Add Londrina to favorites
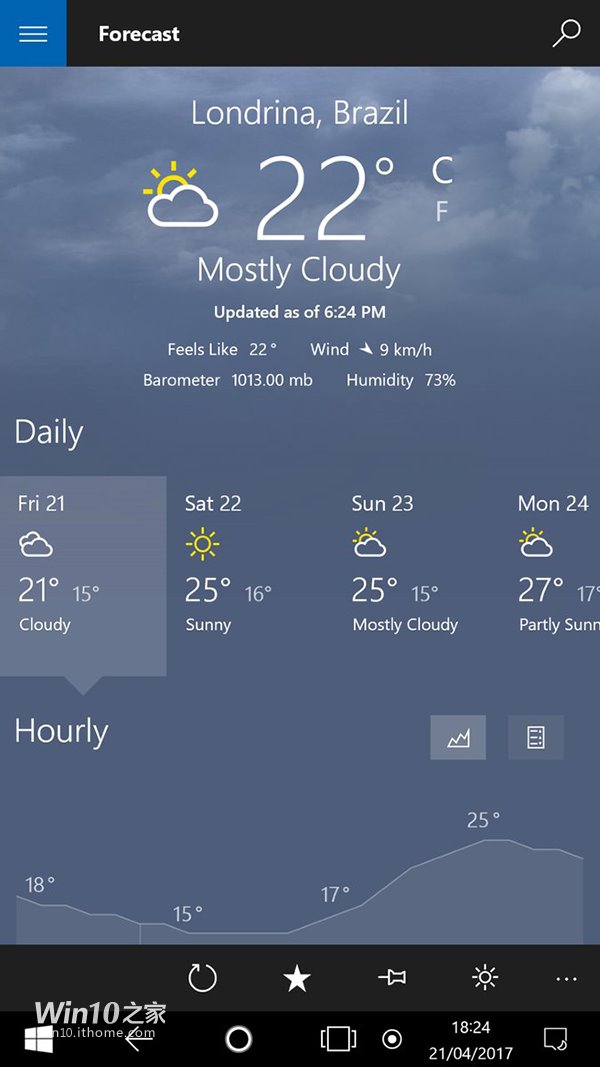The image size is (600, 1067). tap(297, 977)
